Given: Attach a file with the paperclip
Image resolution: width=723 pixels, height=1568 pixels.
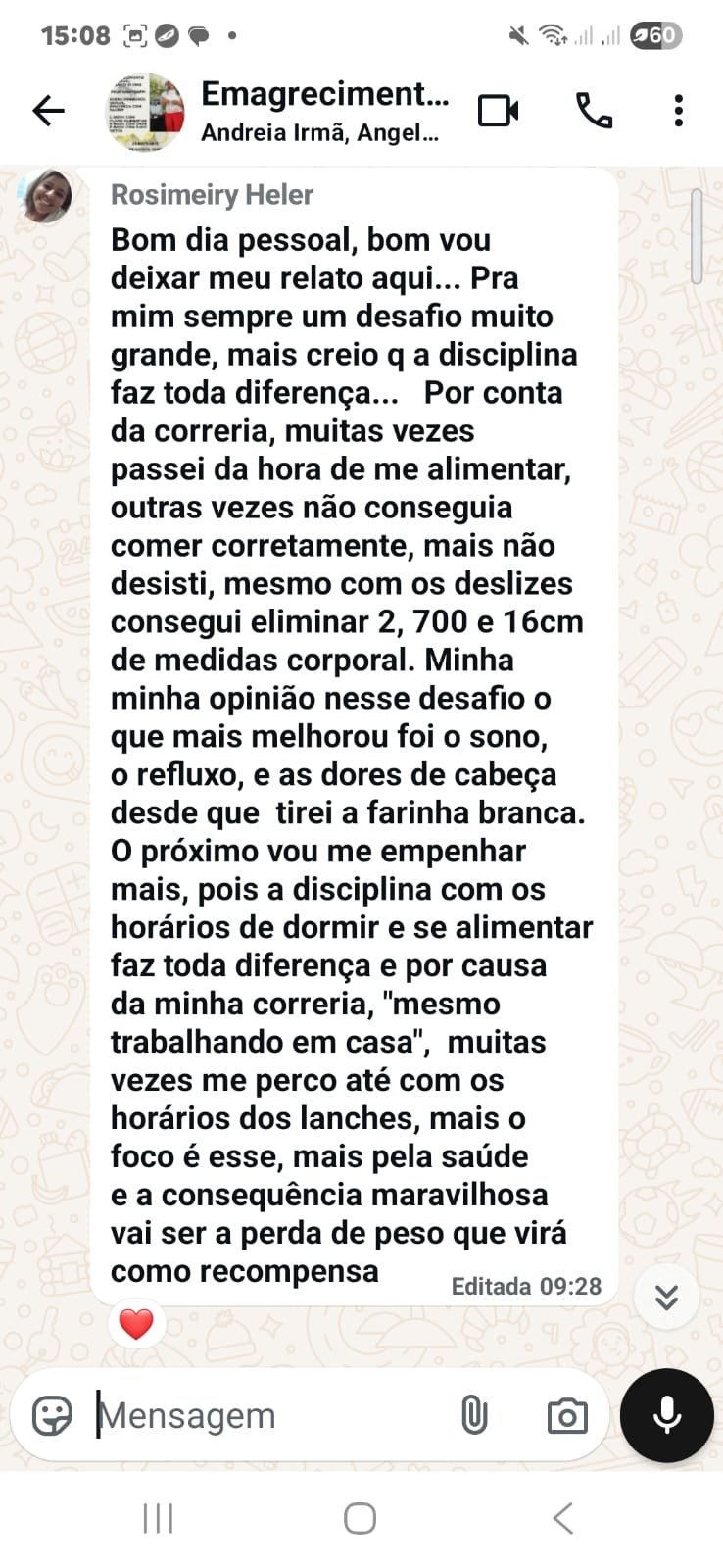Looking at the screenshot, I should click(x=474, y=1416).
